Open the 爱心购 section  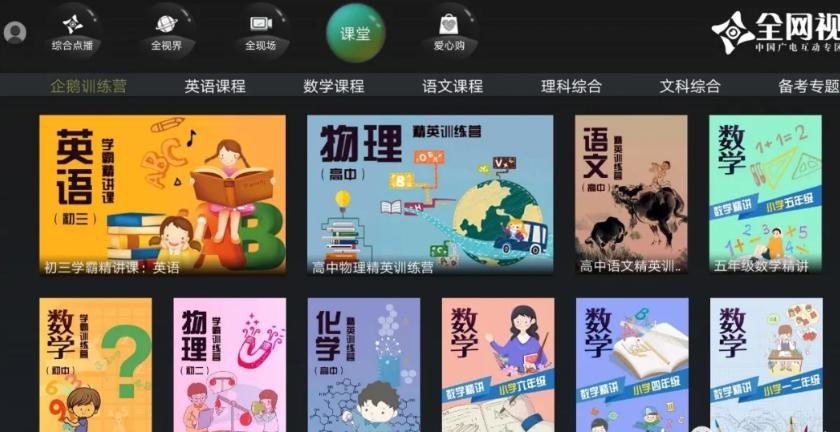pyautogui.click(x=447, y=31)
